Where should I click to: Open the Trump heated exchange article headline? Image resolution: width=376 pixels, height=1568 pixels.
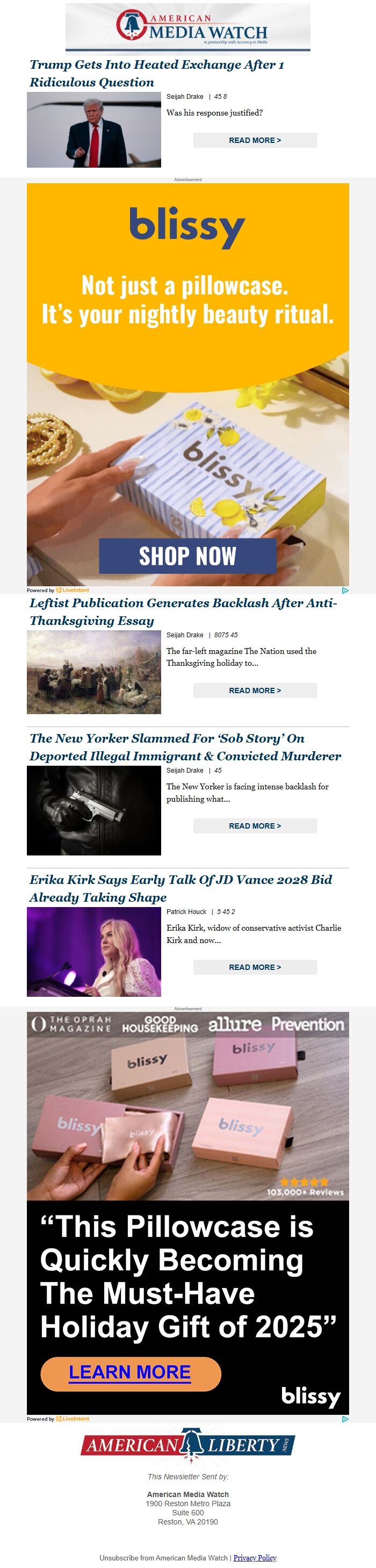click(x=156, y=73)
